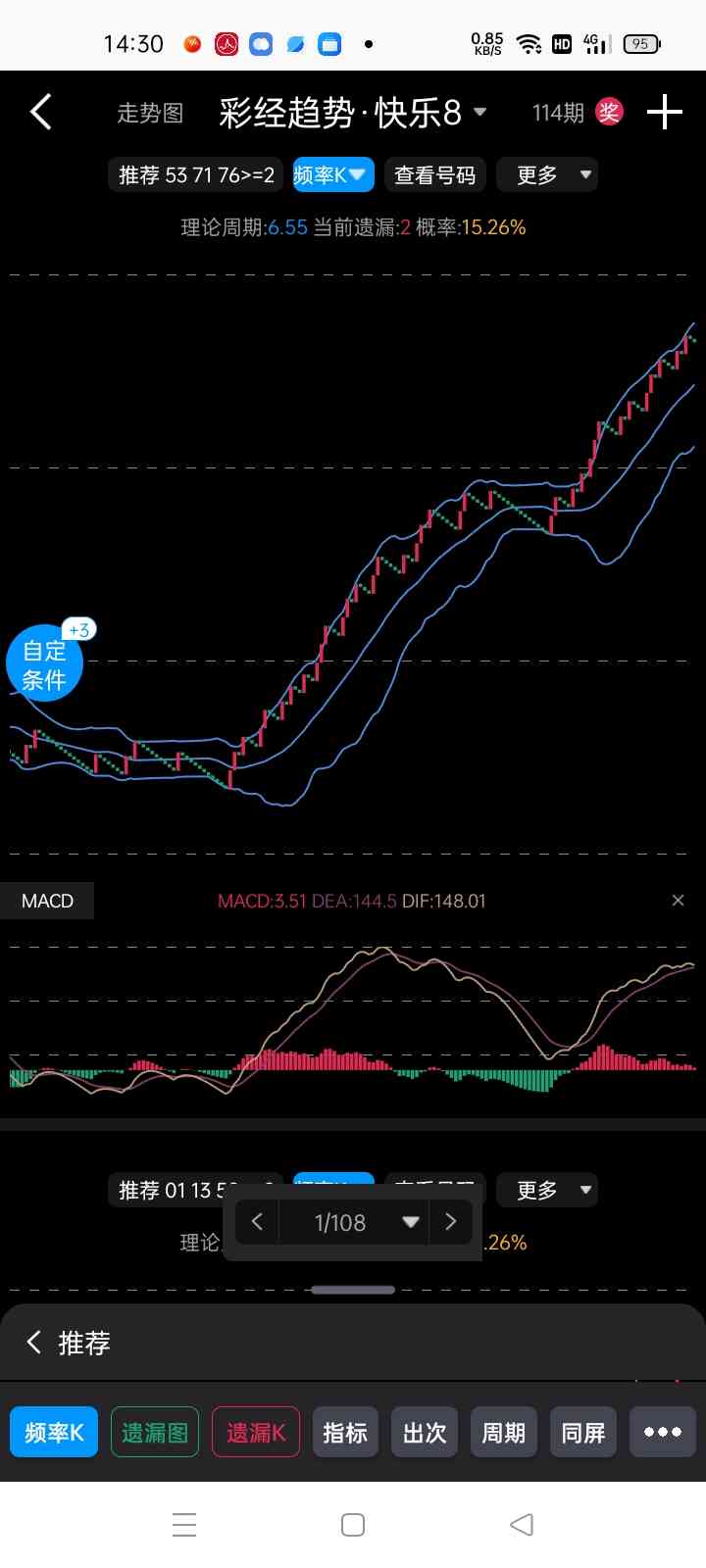Image resolution: width=706 pixels, height=1568 pixels.
Task: Close the MACD indicator panel
Action: (678, 900)
